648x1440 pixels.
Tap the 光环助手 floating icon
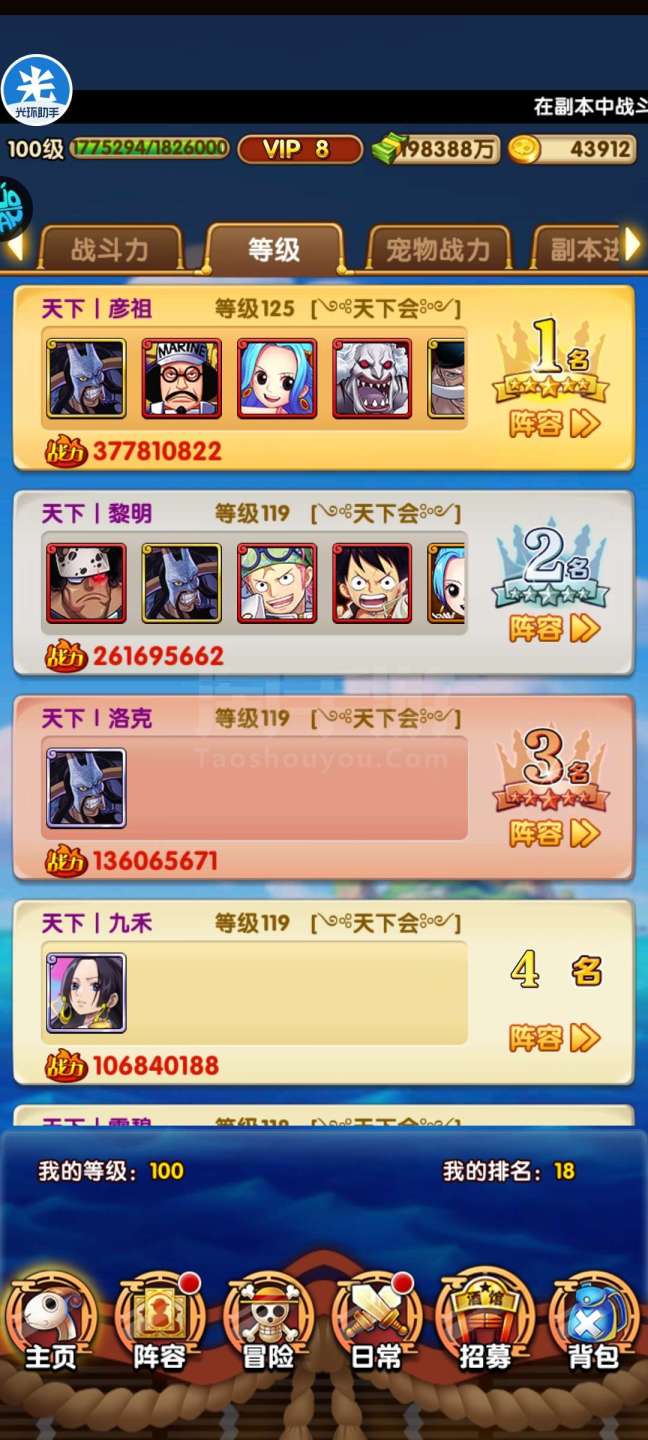point(37,90)
